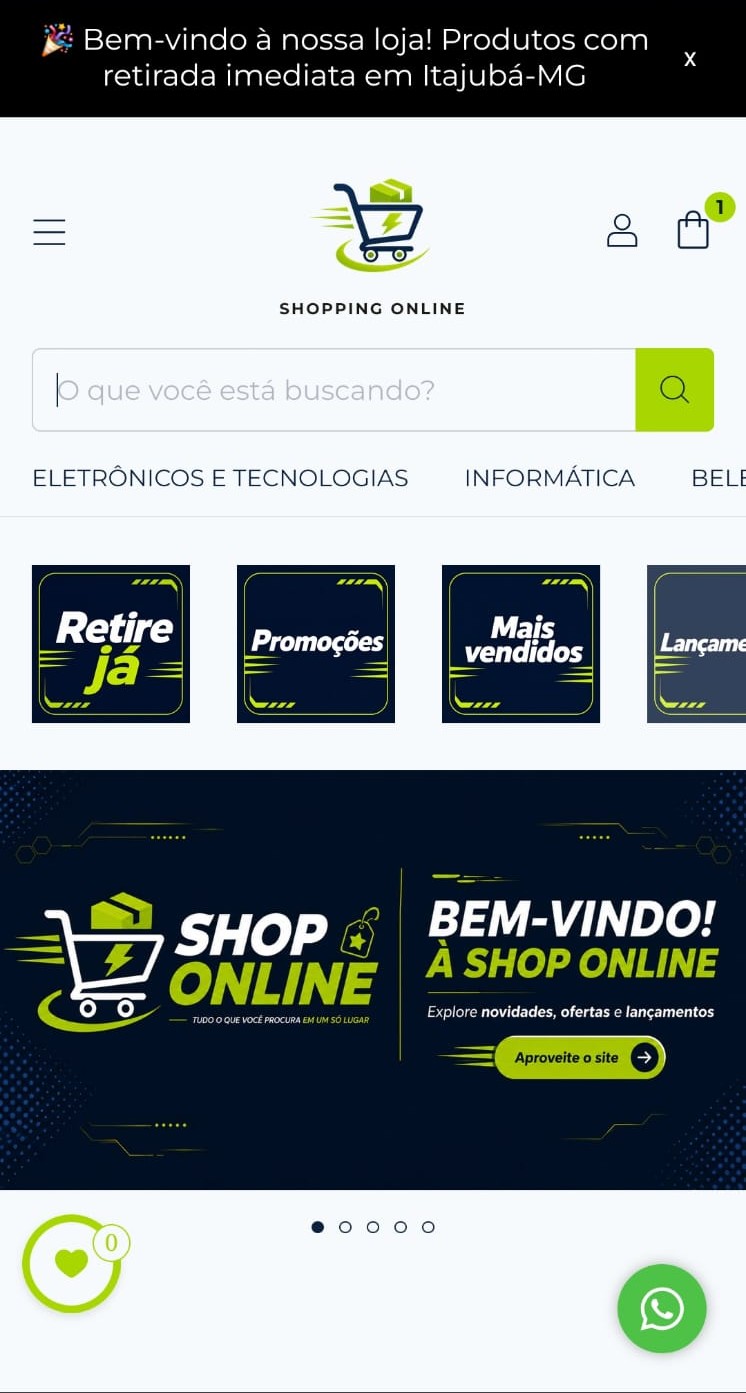Select the second carousel page dot
Screen dimensions: 746x1393
pyautogui.click(x=345, y=1227)
